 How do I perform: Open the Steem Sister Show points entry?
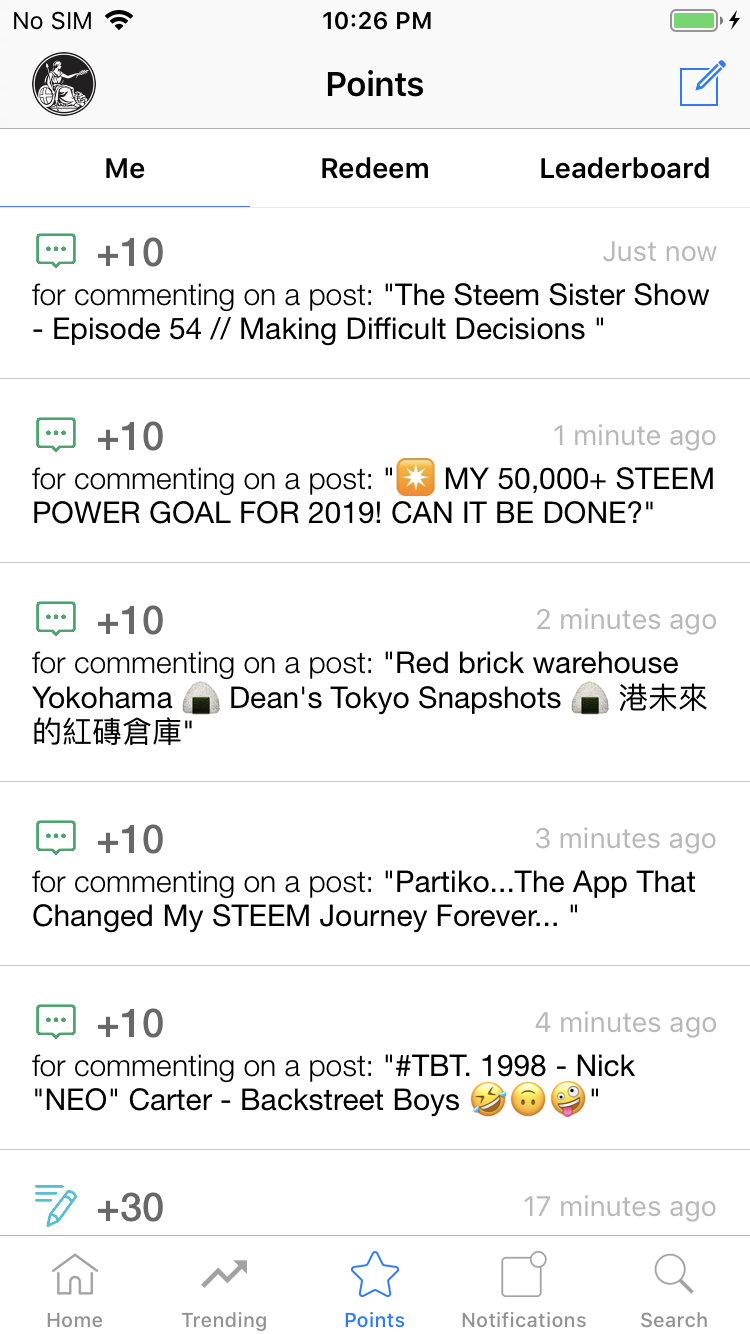point(375,294)
